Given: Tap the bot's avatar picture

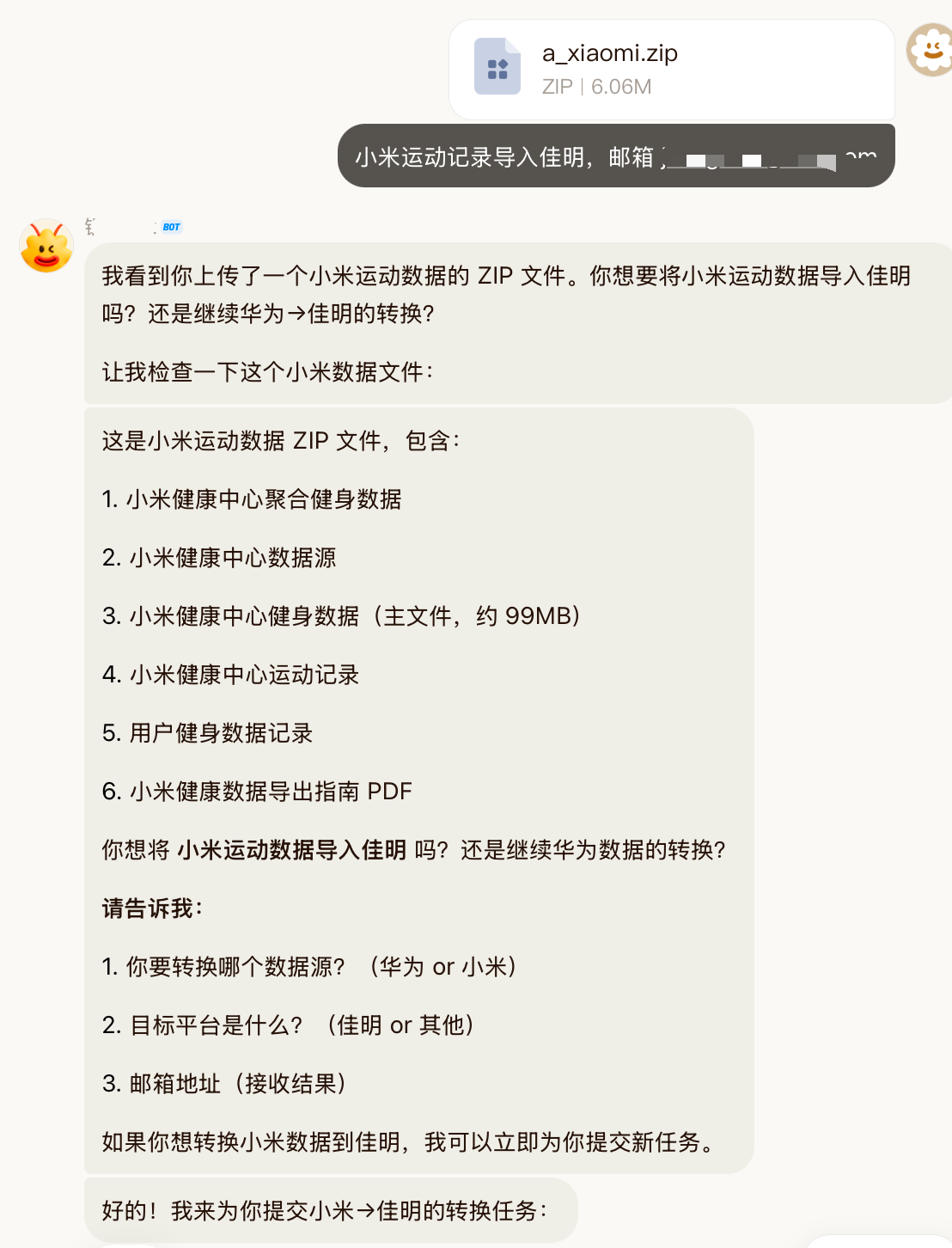Looking at the screenshot, I should pyautogui.click(x=46, y=246).
